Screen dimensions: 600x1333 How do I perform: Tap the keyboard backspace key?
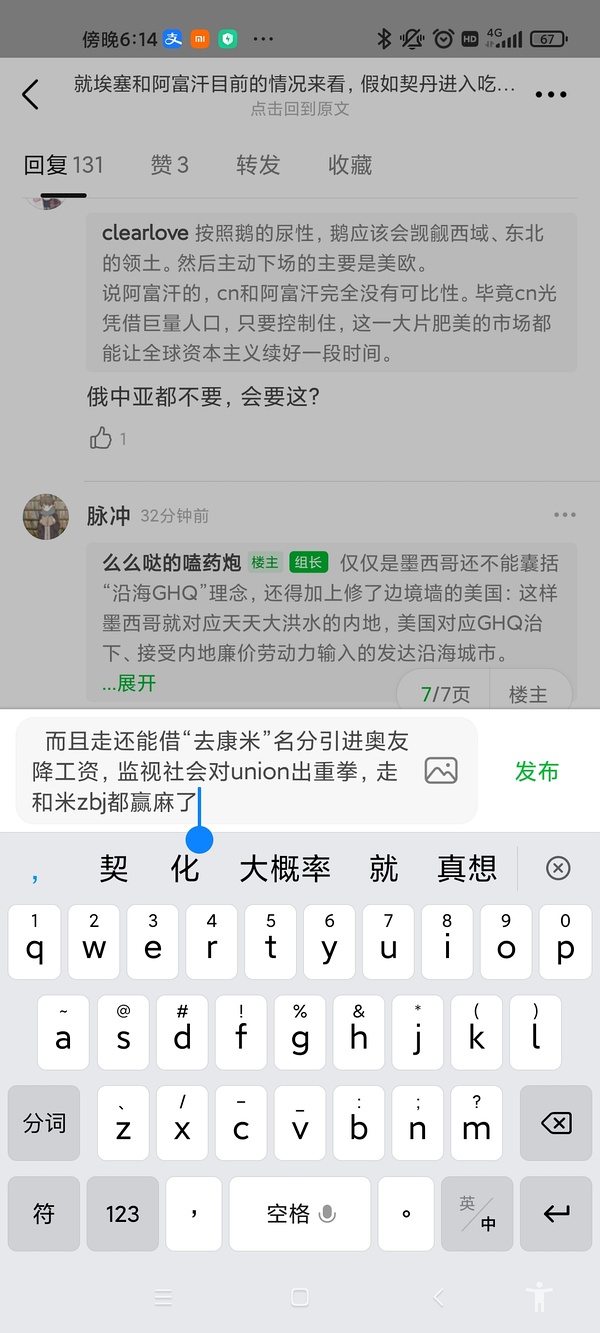(x=556, y=1124)
